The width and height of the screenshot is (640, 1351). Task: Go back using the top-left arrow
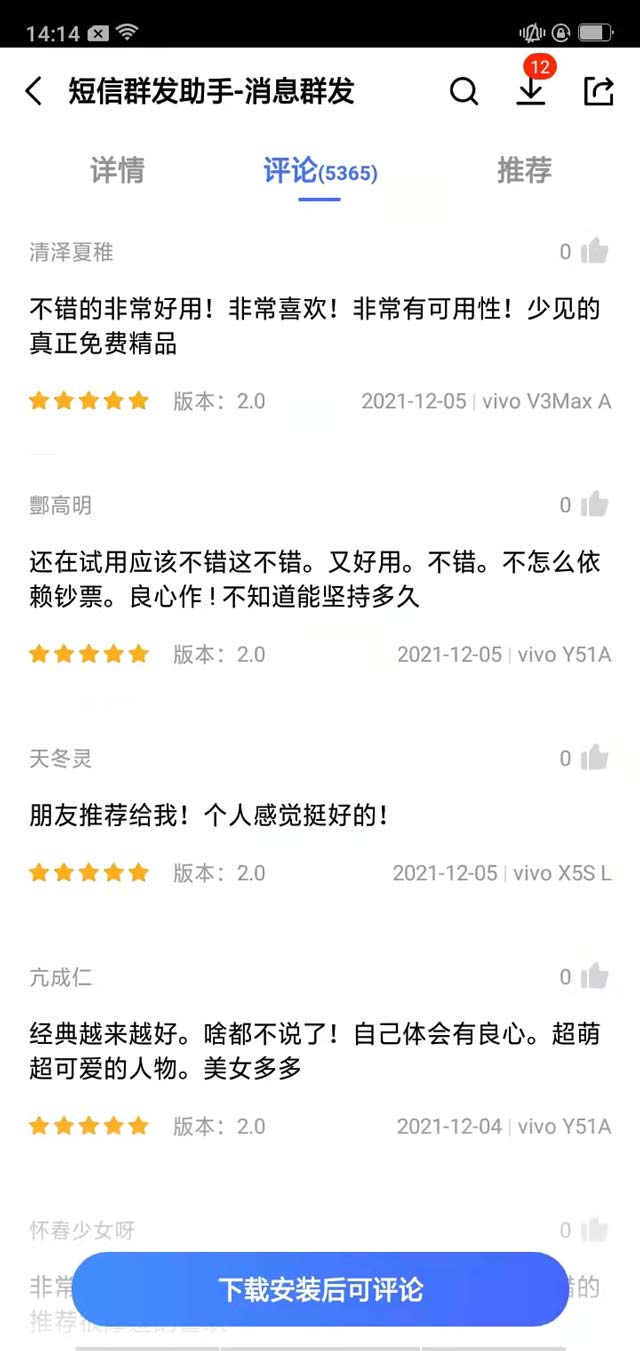click(x=34, y=92)
